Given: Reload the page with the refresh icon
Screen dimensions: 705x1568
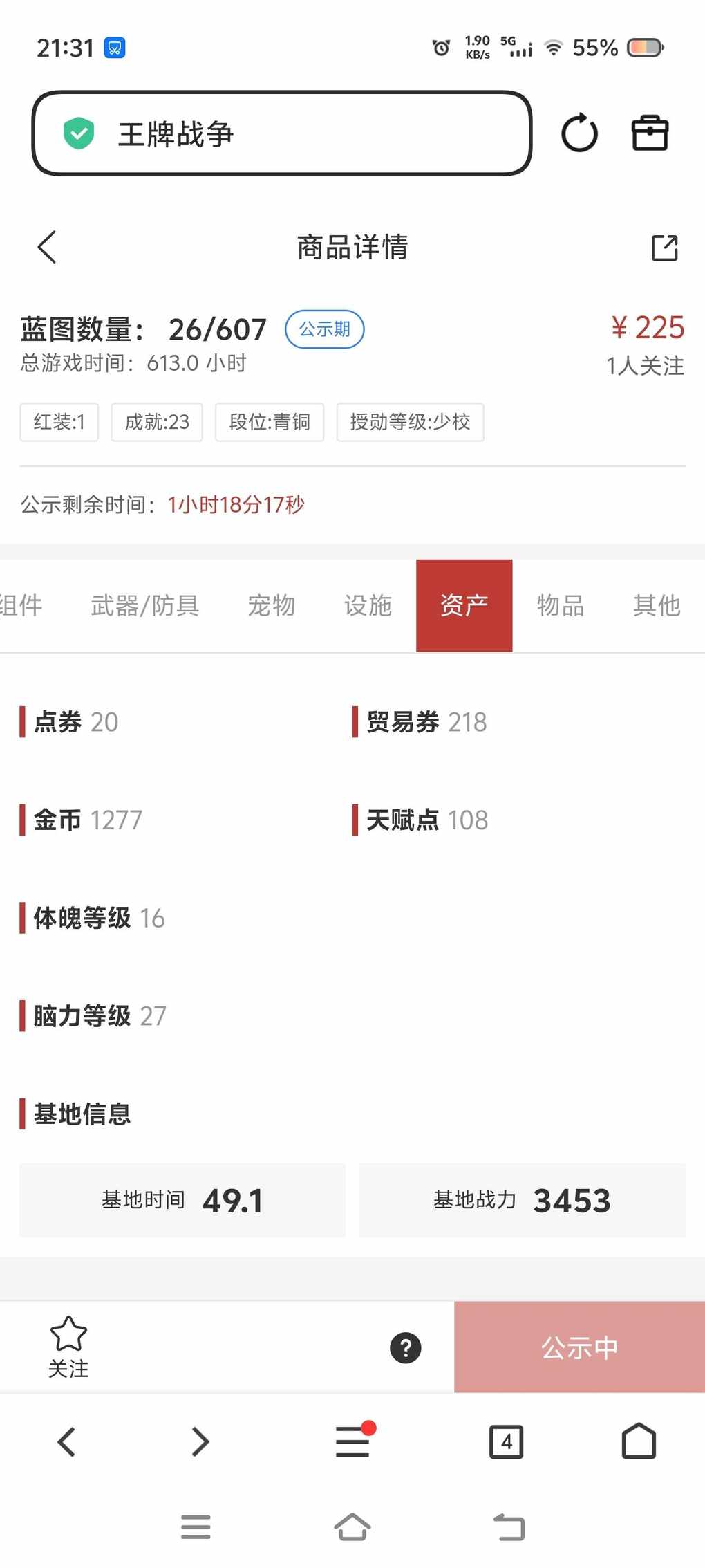Looking at the screenshot, I should click(579, 133).
